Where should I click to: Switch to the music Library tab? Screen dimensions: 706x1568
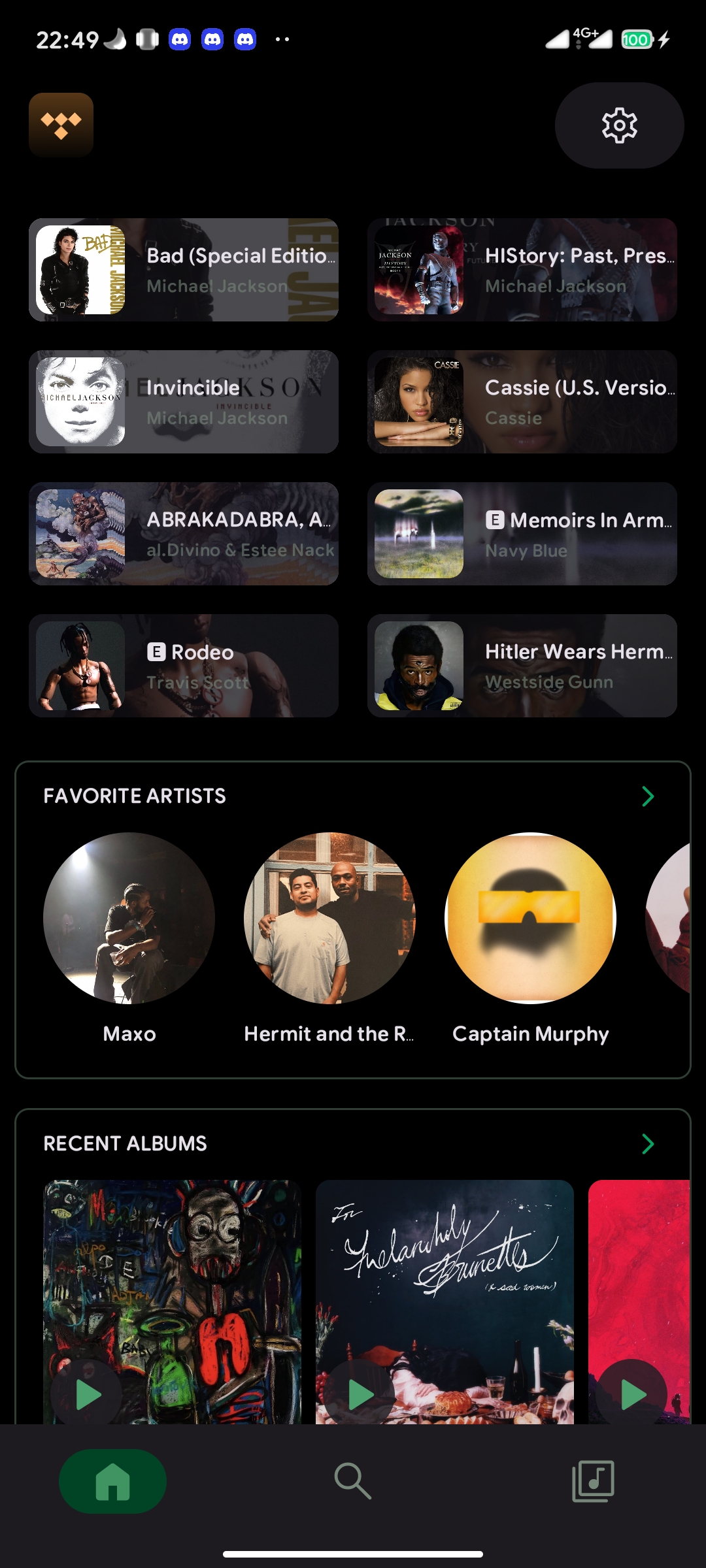[x=593, y=1481]
